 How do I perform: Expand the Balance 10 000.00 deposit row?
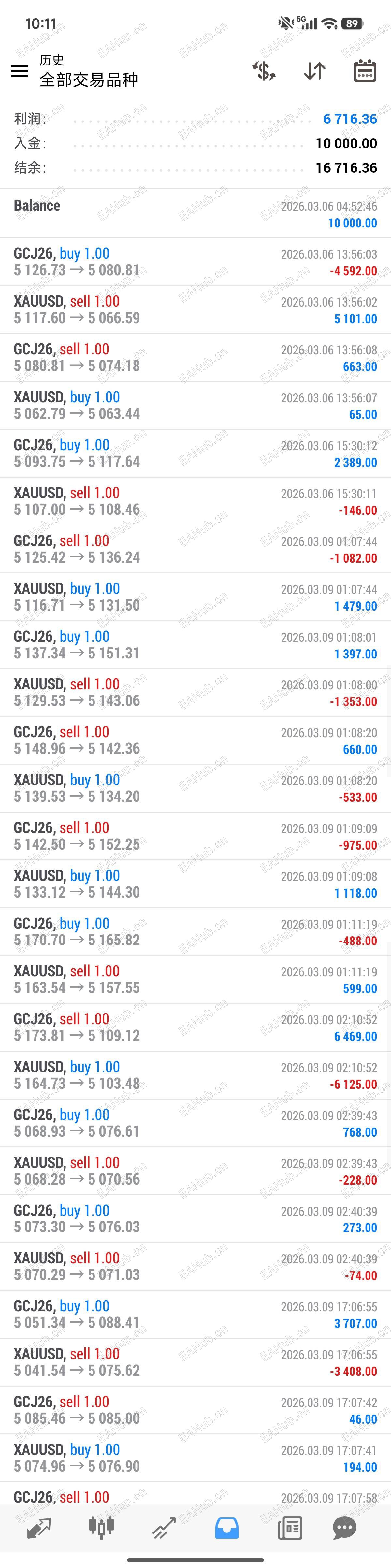195,214
